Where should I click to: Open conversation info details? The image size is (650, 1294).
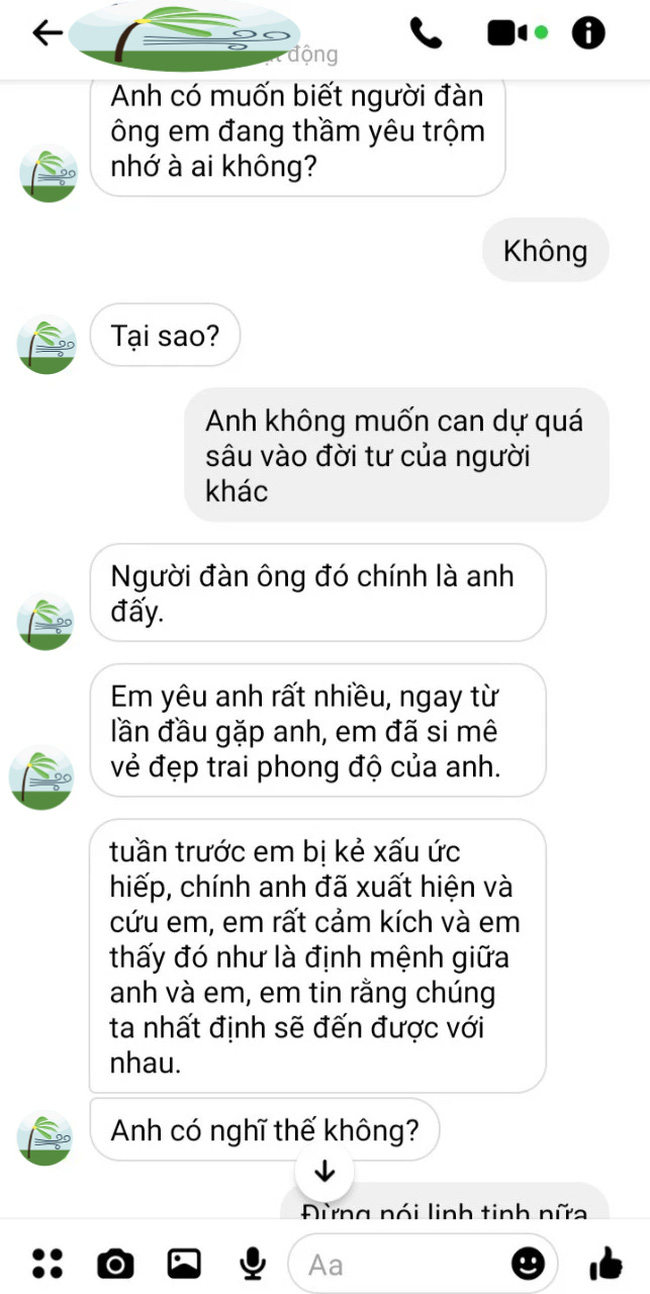[x=588, y=34]
